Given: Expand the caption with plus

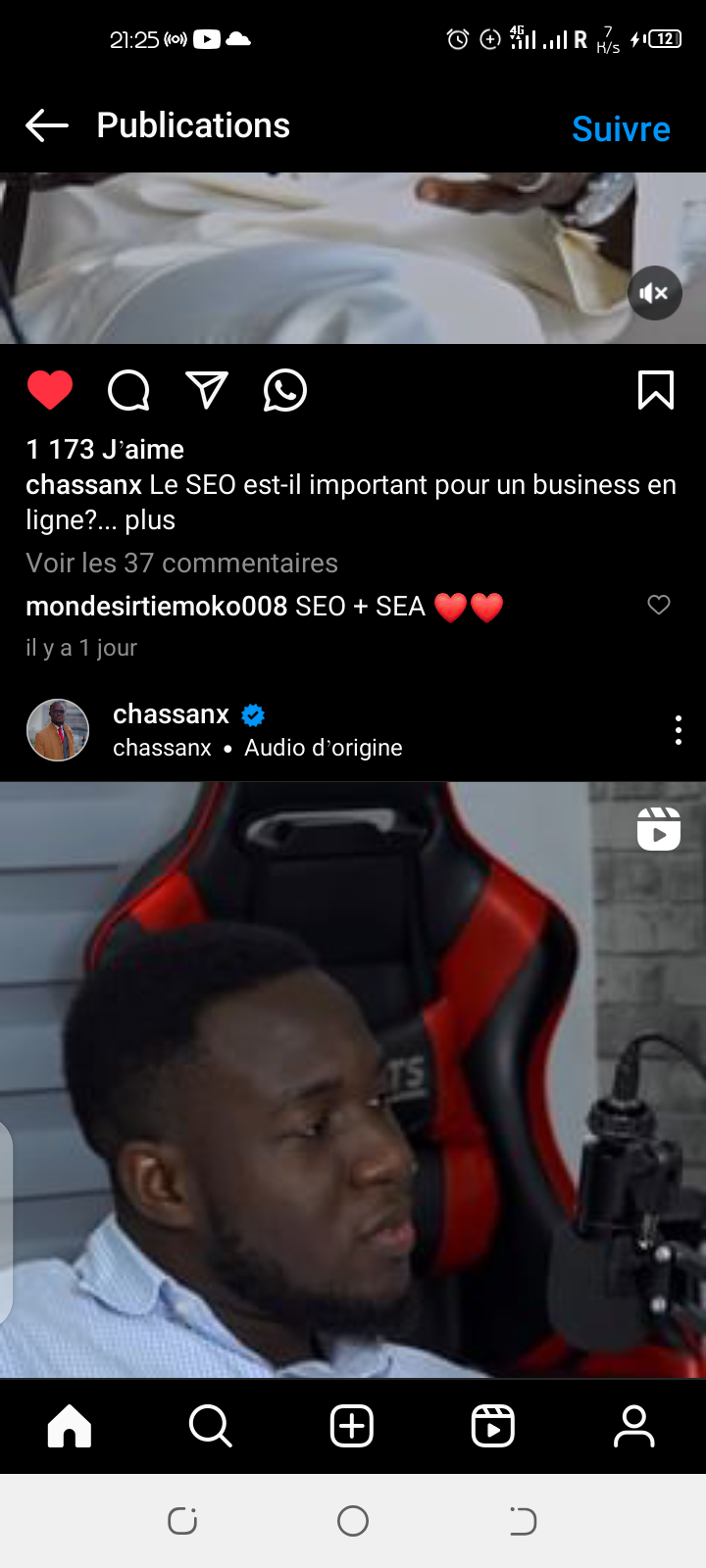Looking at the screenshot, I should tap(150, 519).
